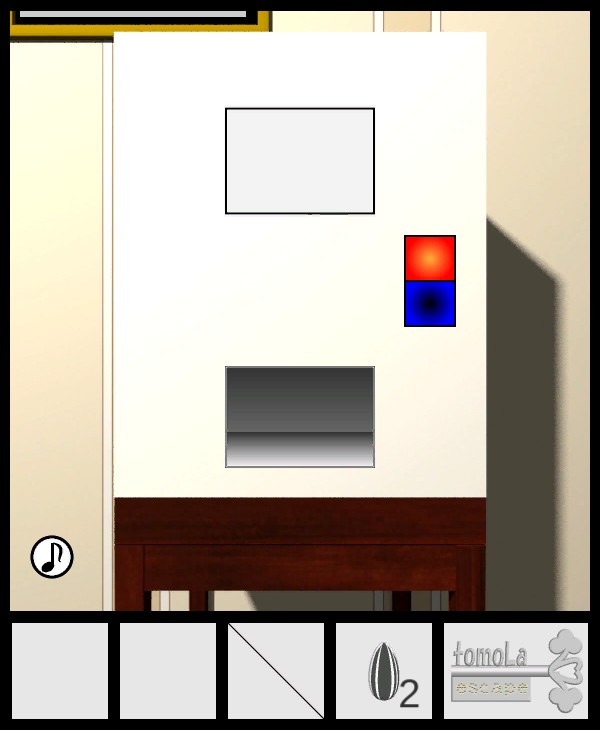Toggle the music note sound icon
600x730 pixels.
pyautogui.click(x=52, y=557)
